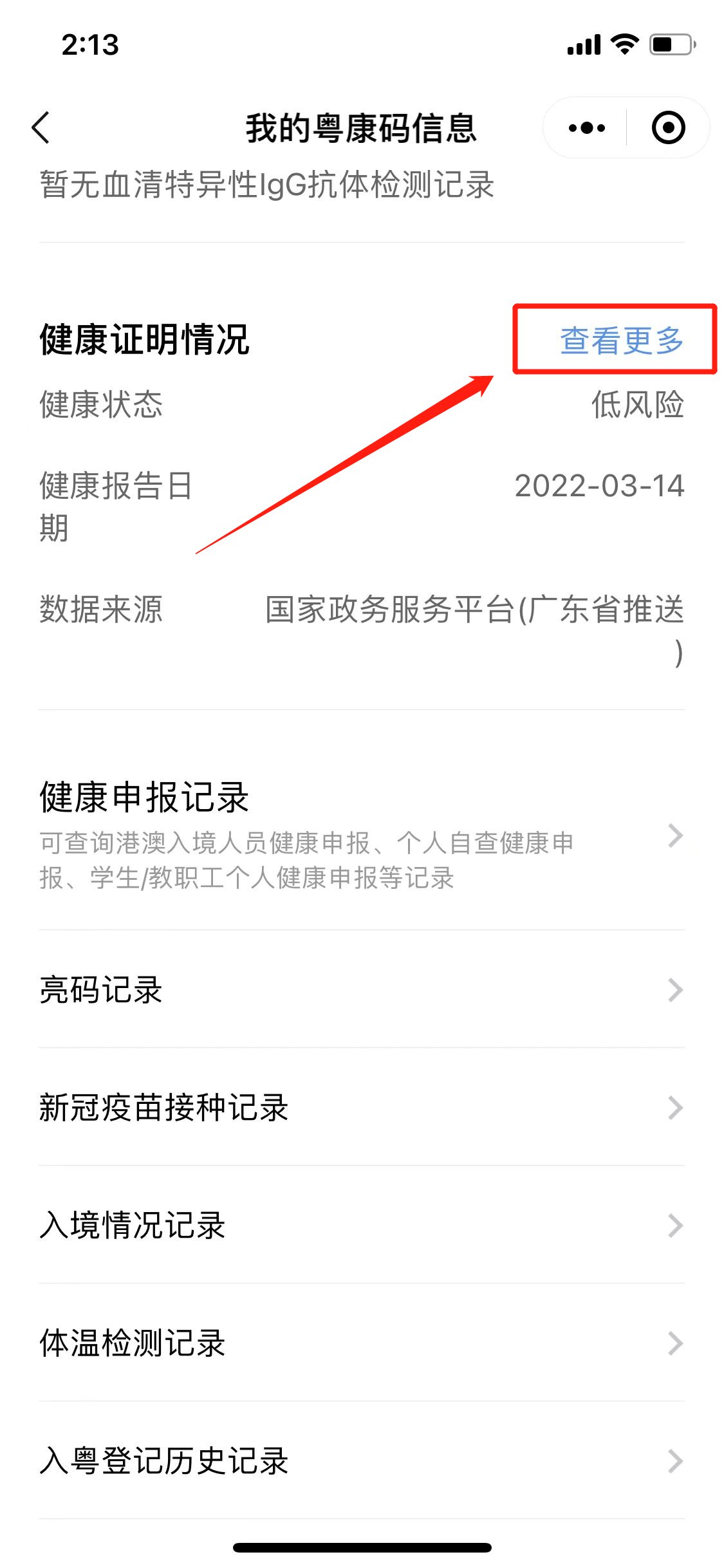Open 健康申报记录

(360, 834)
